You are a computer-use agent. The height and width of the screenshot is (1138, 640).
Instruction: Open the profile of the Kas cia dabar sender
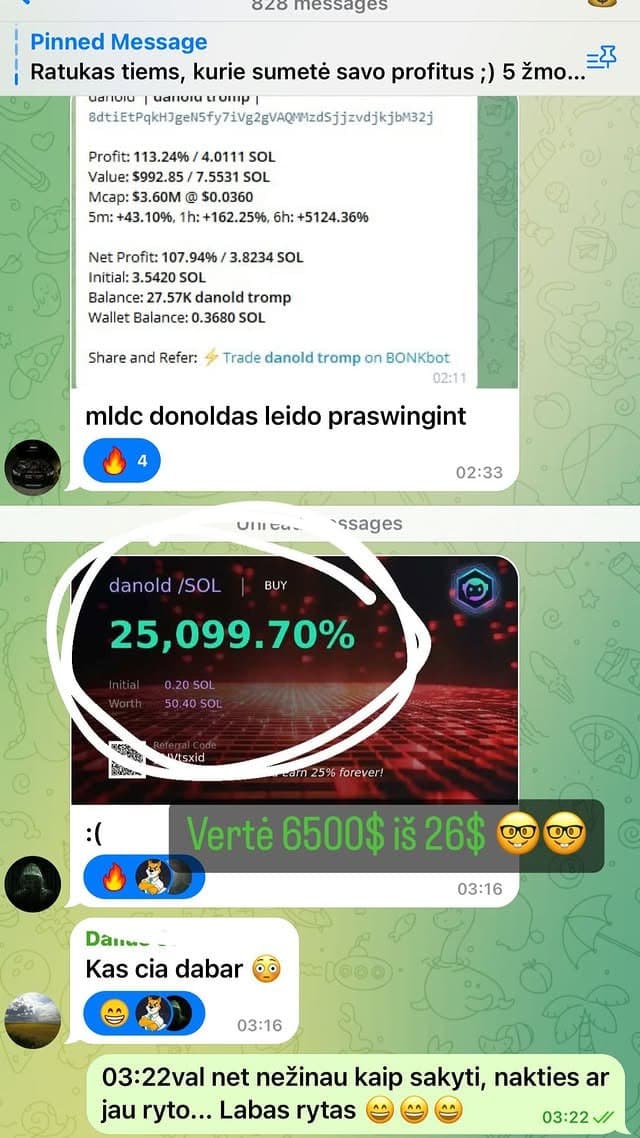pyautogui.click(x=33, y=1020)
